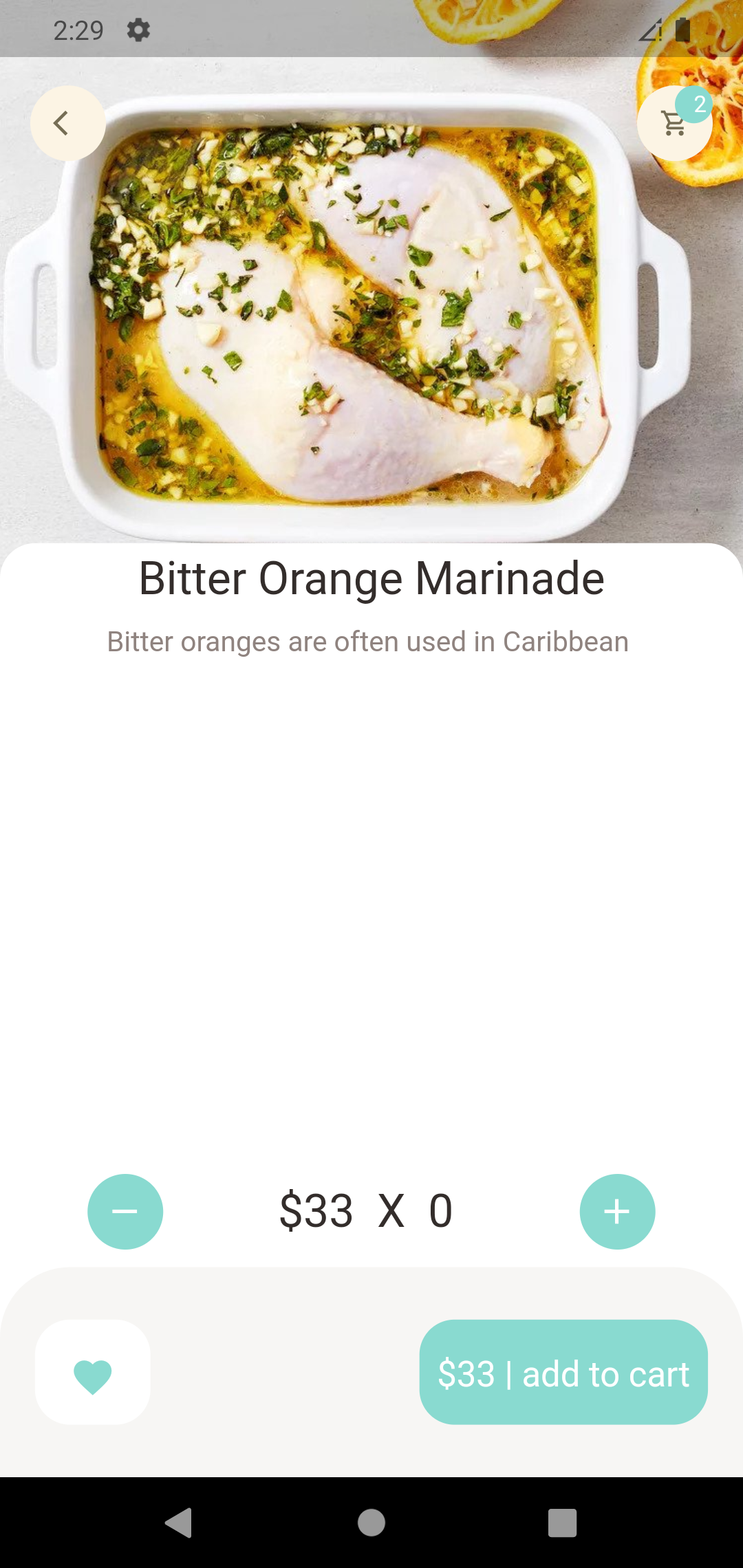Open settings from the status bar gear
Viewport: 743px width, 1568px height.
click(x=137, y=30)
